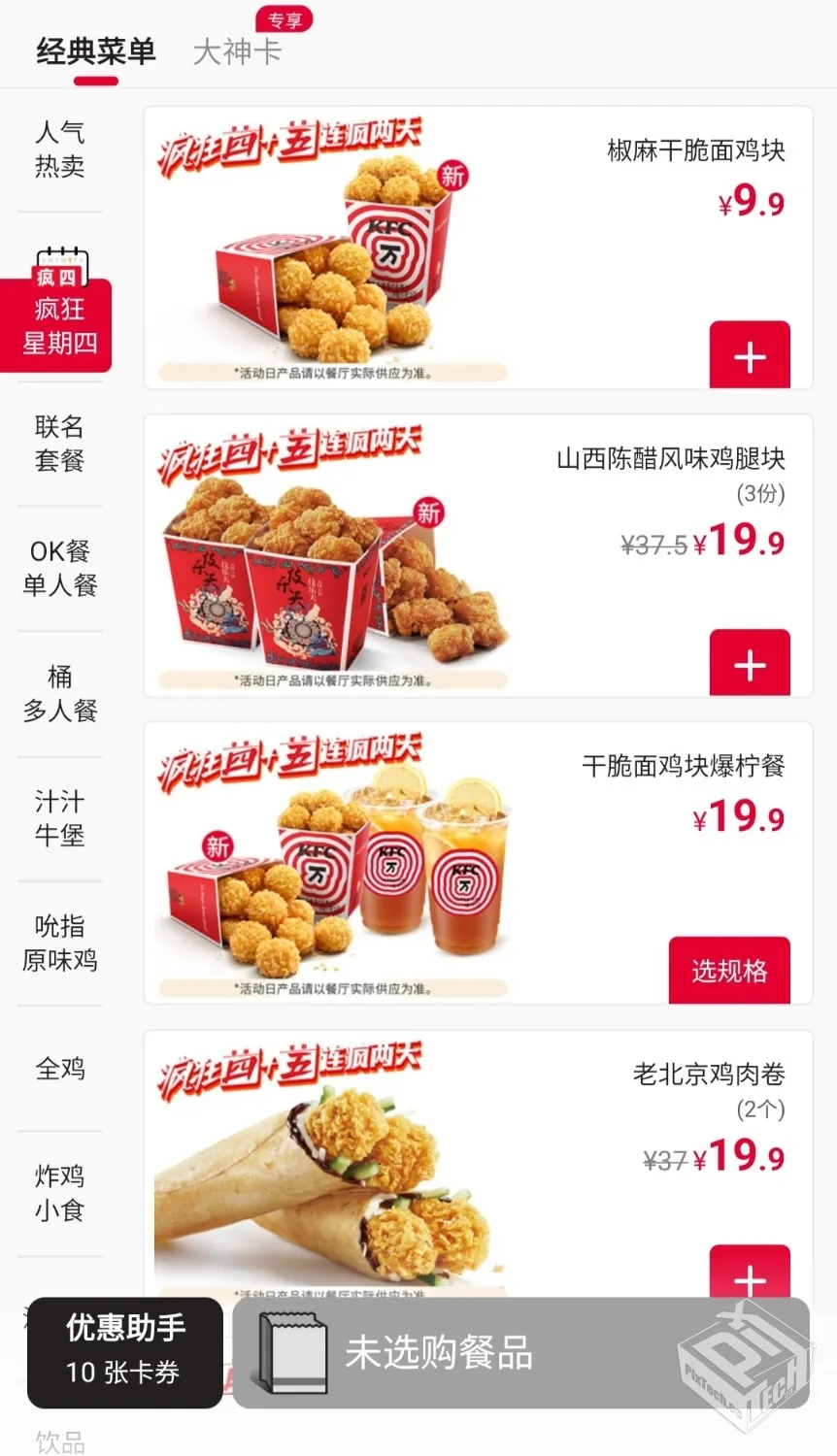The width and height of the screenshot is (837, 1456).
Task: Jump to the 全鸡 category
Action: pyautogui.click(x=60, y=1069)
